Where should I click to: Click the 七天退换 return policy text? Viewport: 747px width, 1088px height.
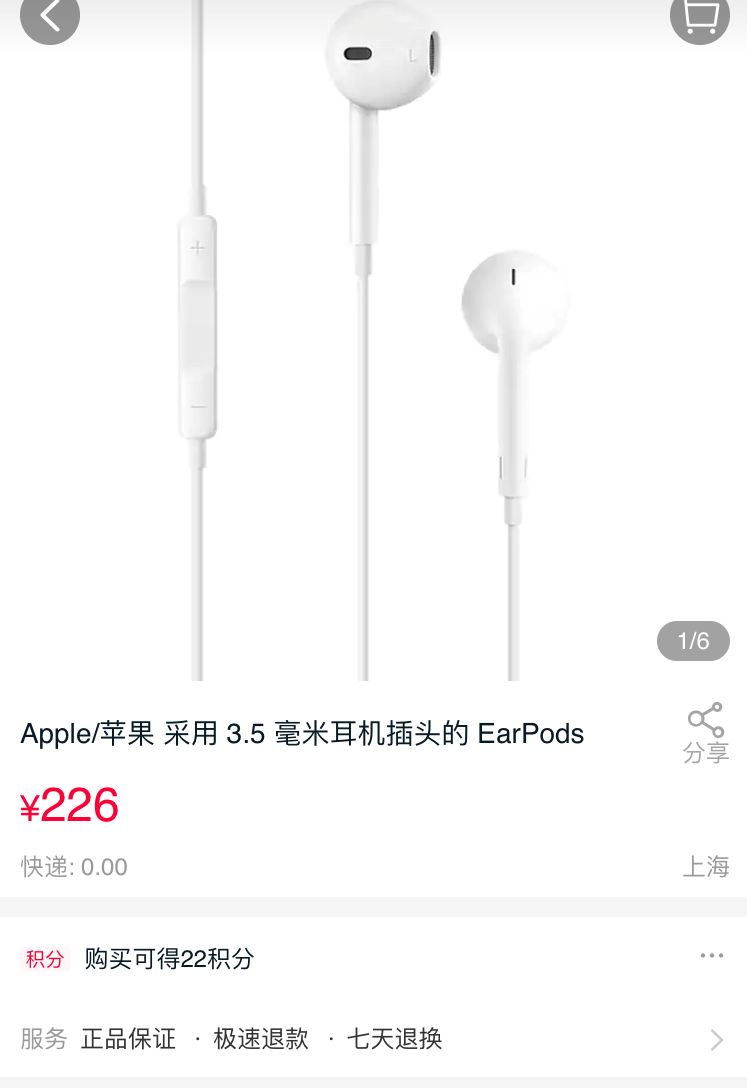tap(395, 1040)
